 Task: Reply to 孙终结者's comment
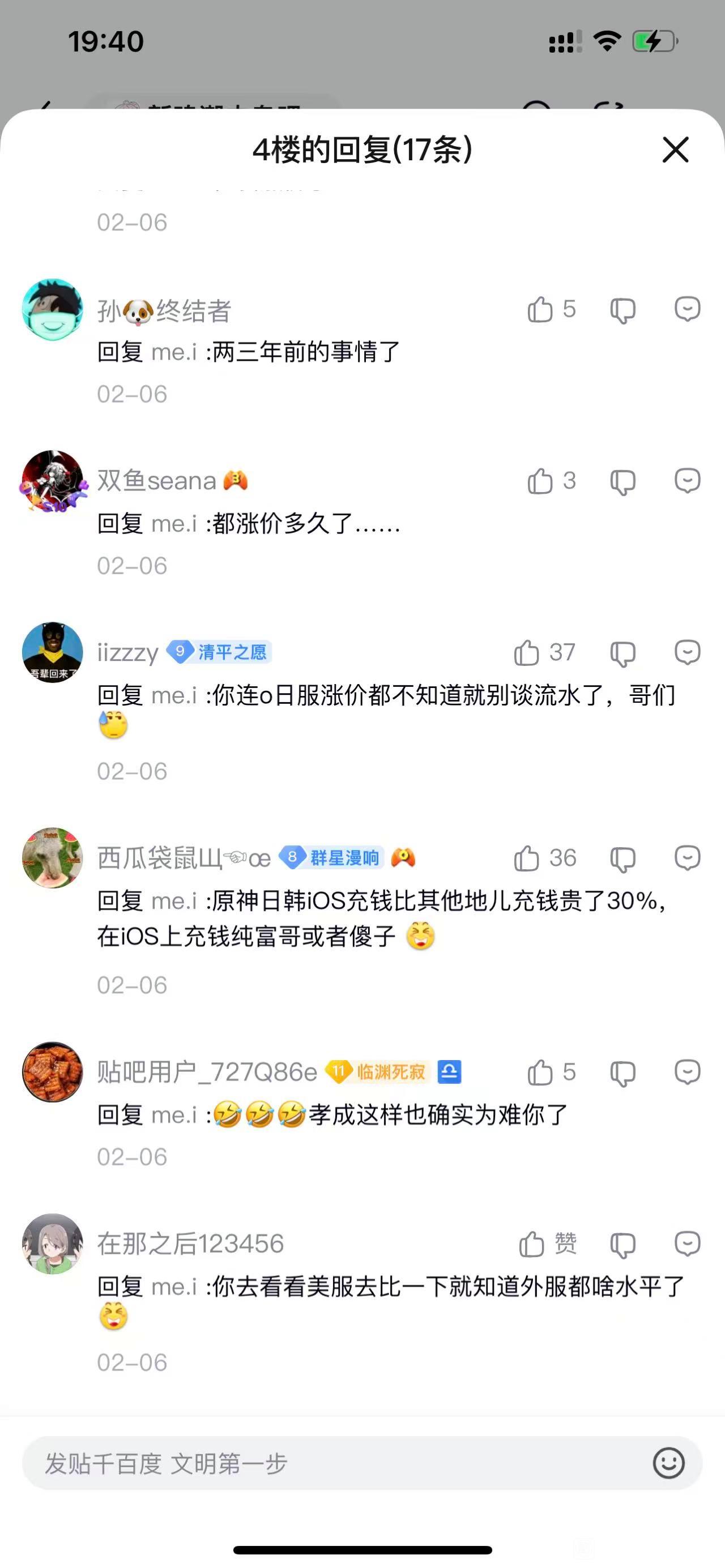tap(687, 309)
